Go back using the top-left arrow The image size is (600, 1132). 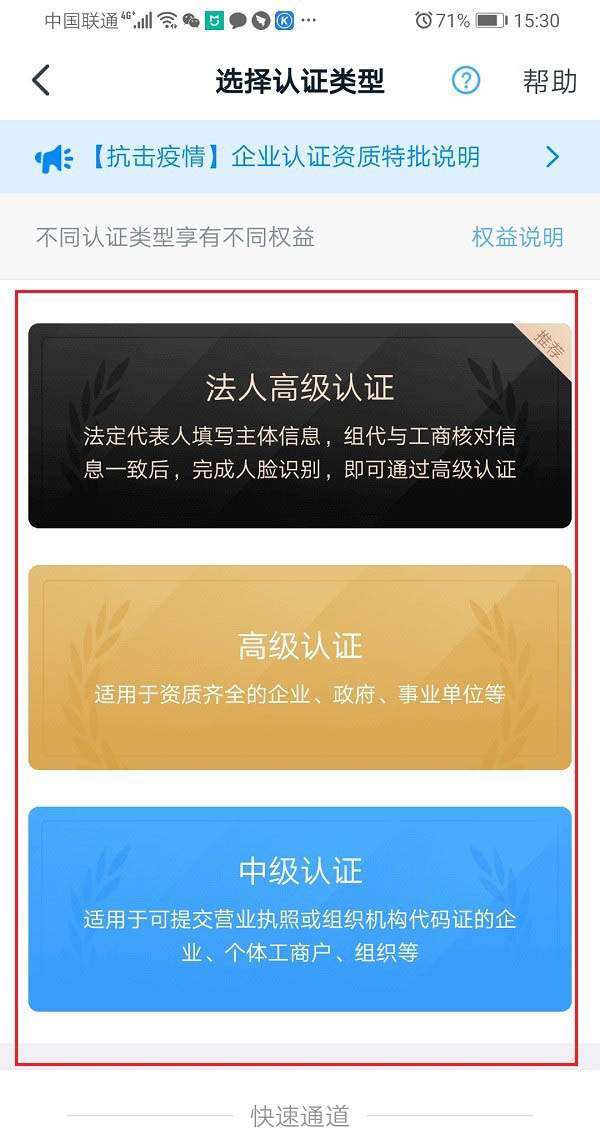pyautogui.click(x=41, y=81)
